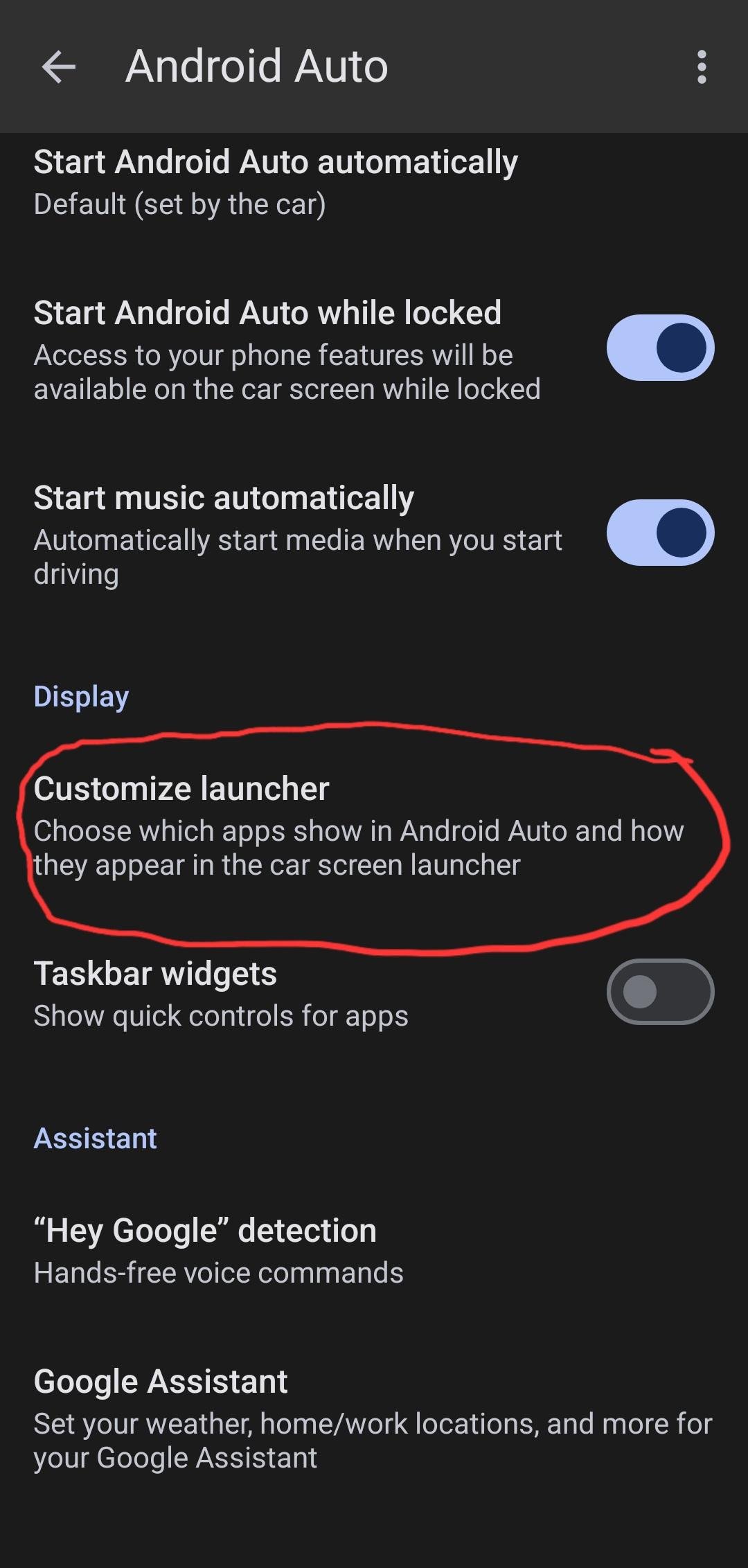Open the three-dot overflow menu
The image size is (748, 1568).
point(702,67)
